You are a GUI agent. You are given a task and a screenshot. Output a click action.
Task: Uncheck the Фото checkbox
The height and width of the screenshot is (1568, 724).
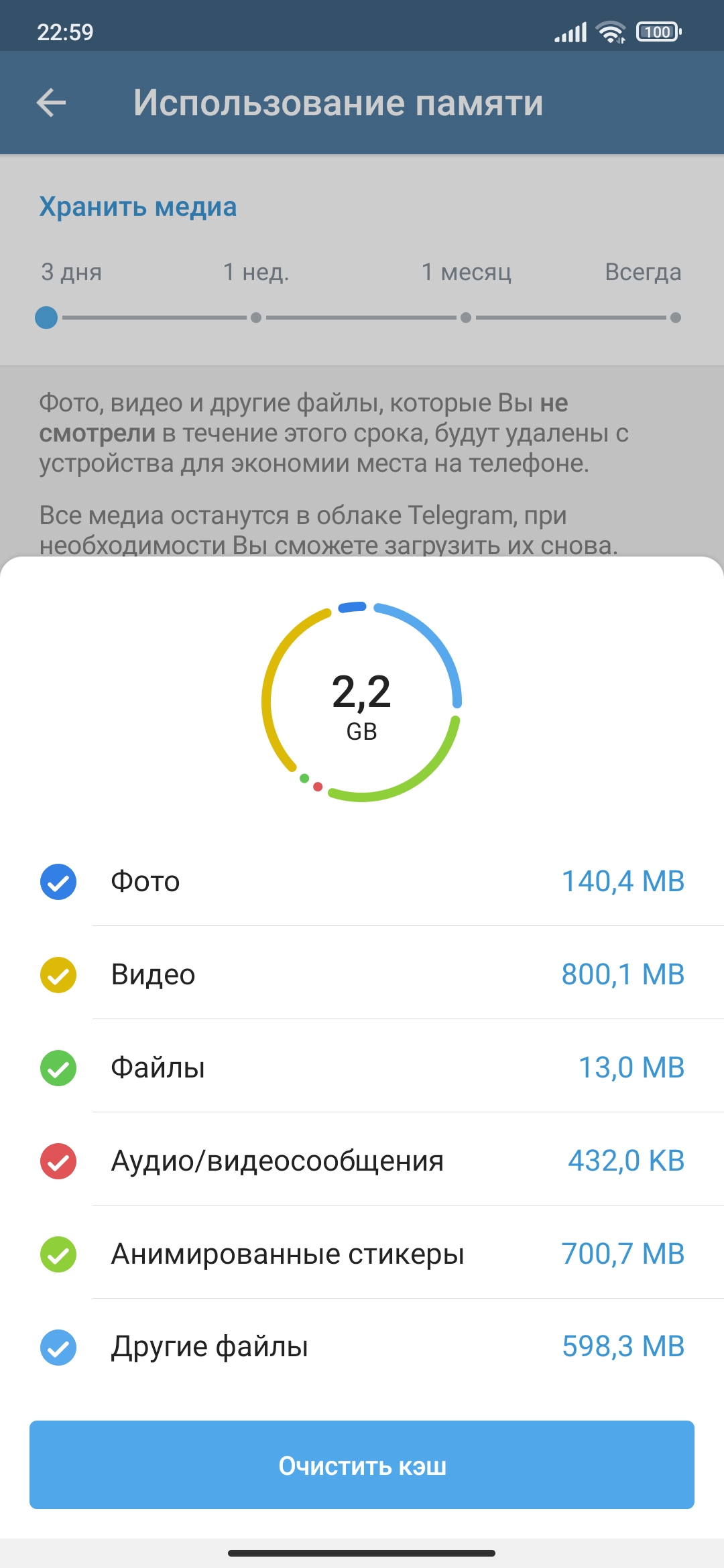pos(58,881)
